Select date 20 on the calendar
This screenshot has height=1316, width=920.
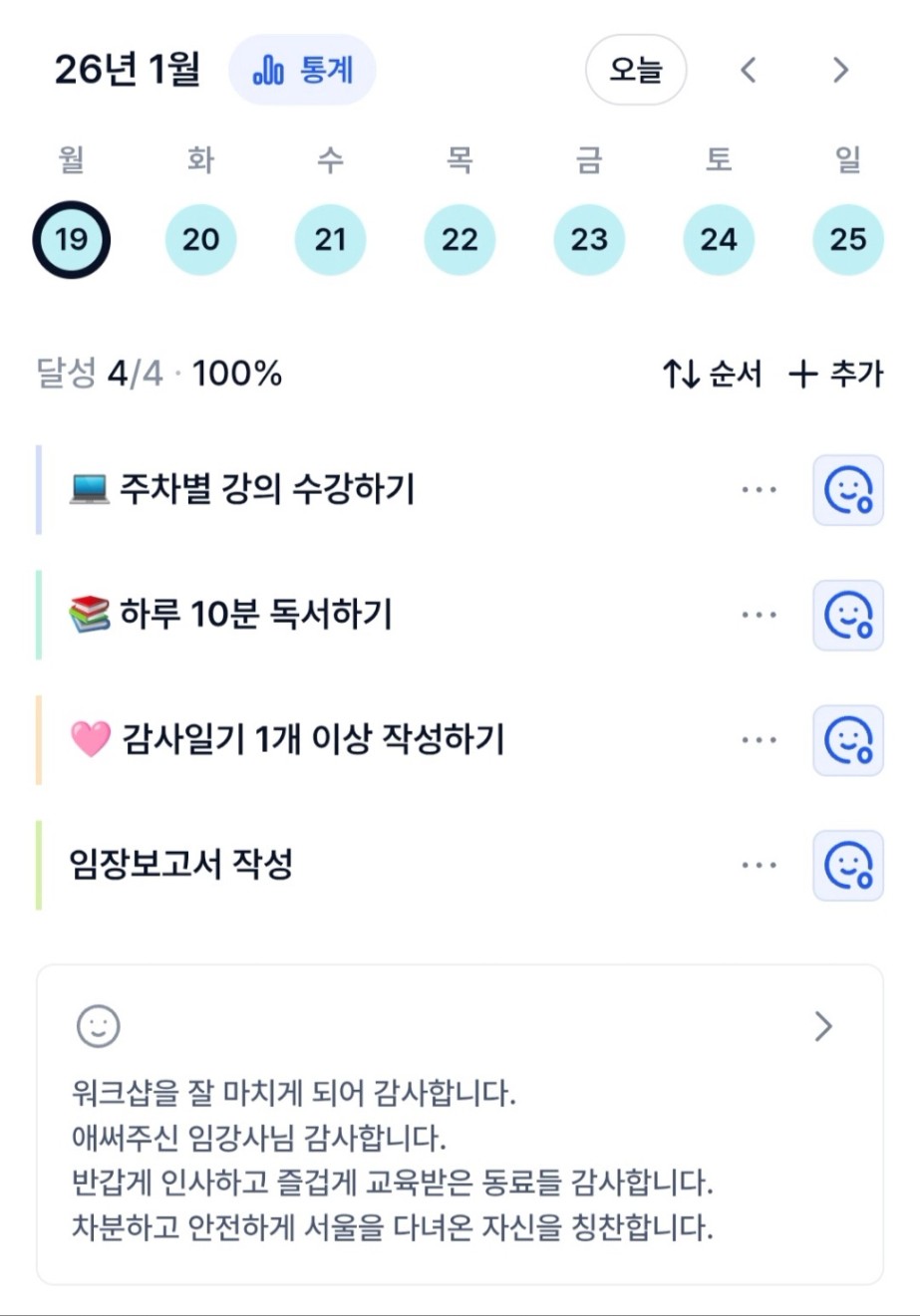click(x=200, y=239)
